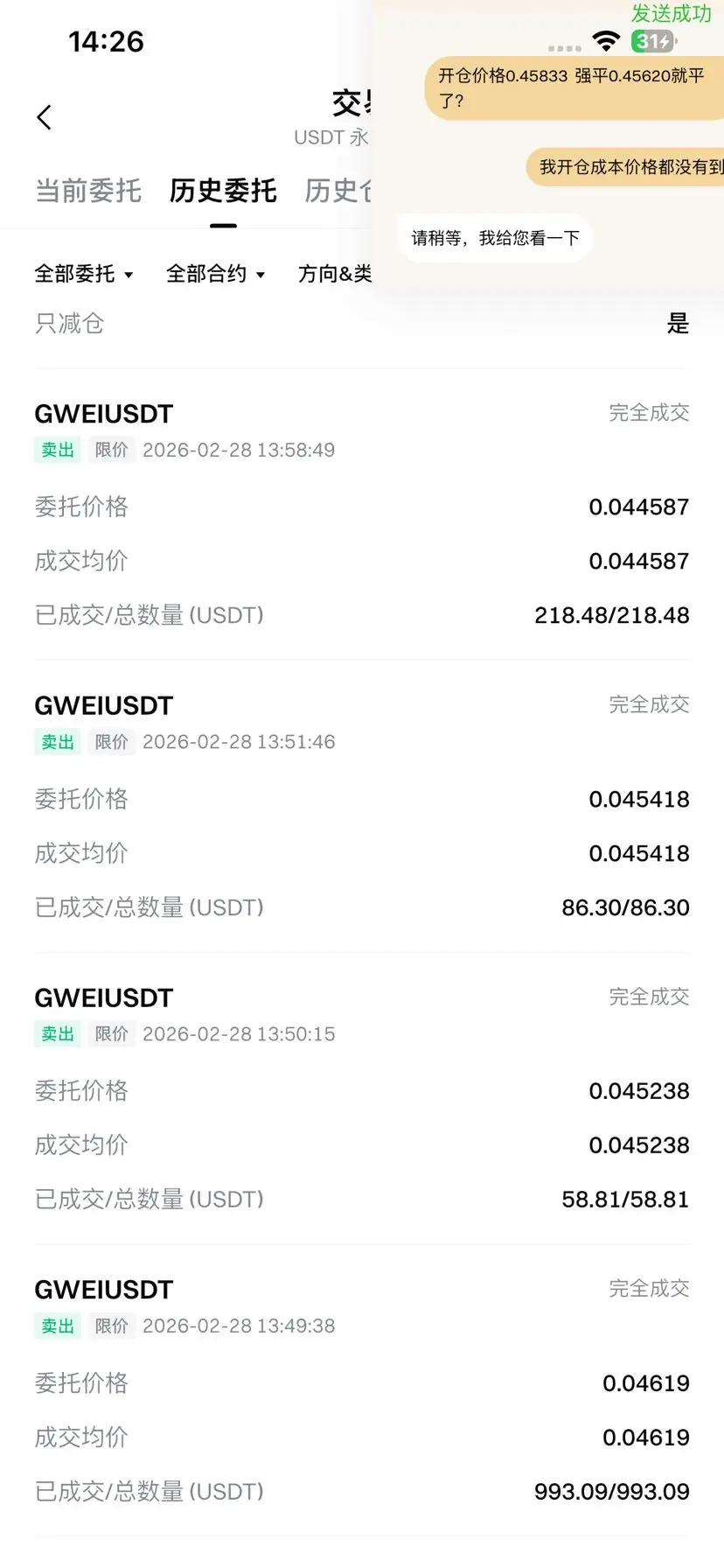
Task: Go back using the arrow icon
Action: [45, 117]
